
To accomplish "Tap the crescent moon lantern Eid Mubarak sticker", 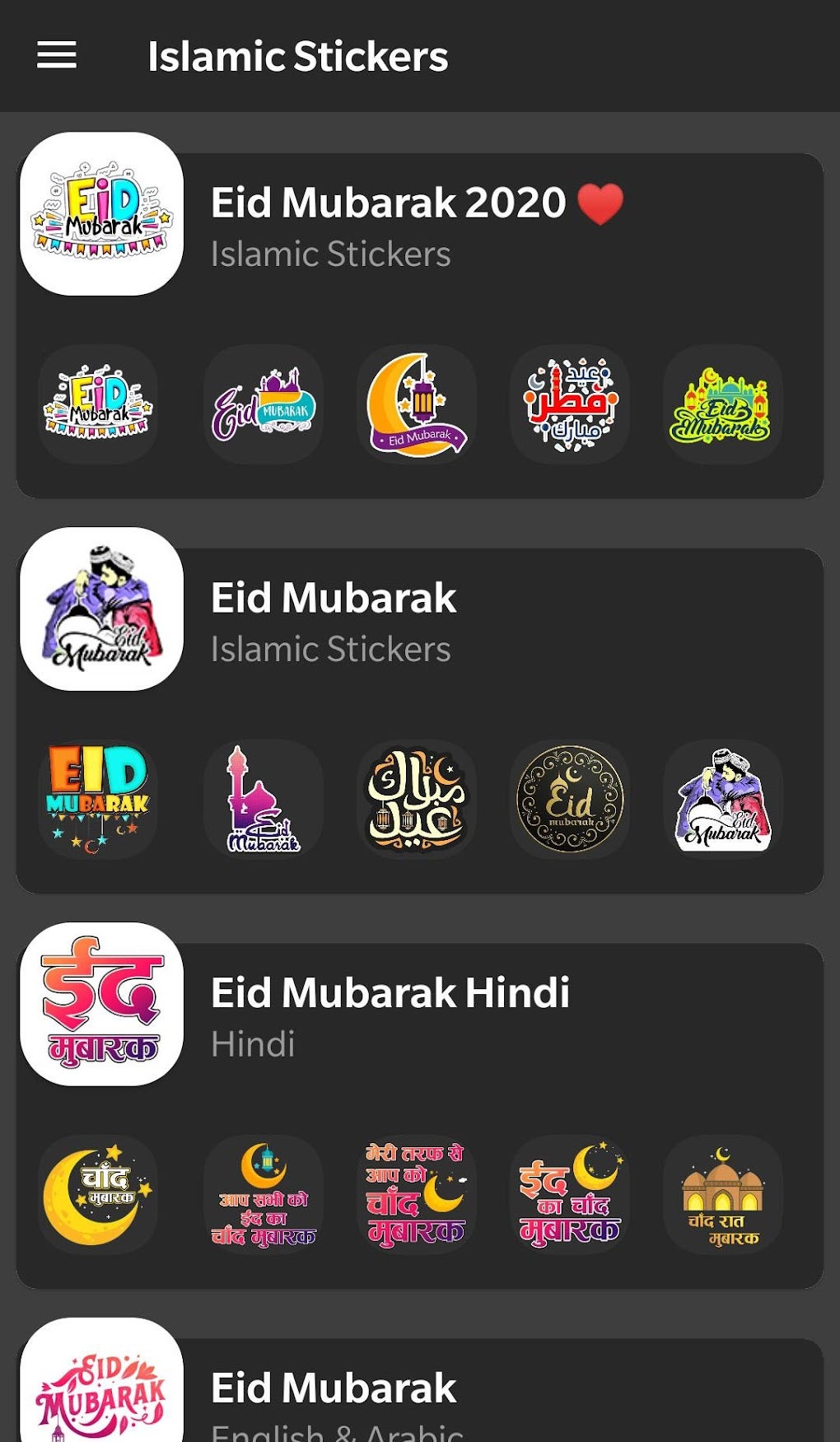I will [x=417, y=404].
